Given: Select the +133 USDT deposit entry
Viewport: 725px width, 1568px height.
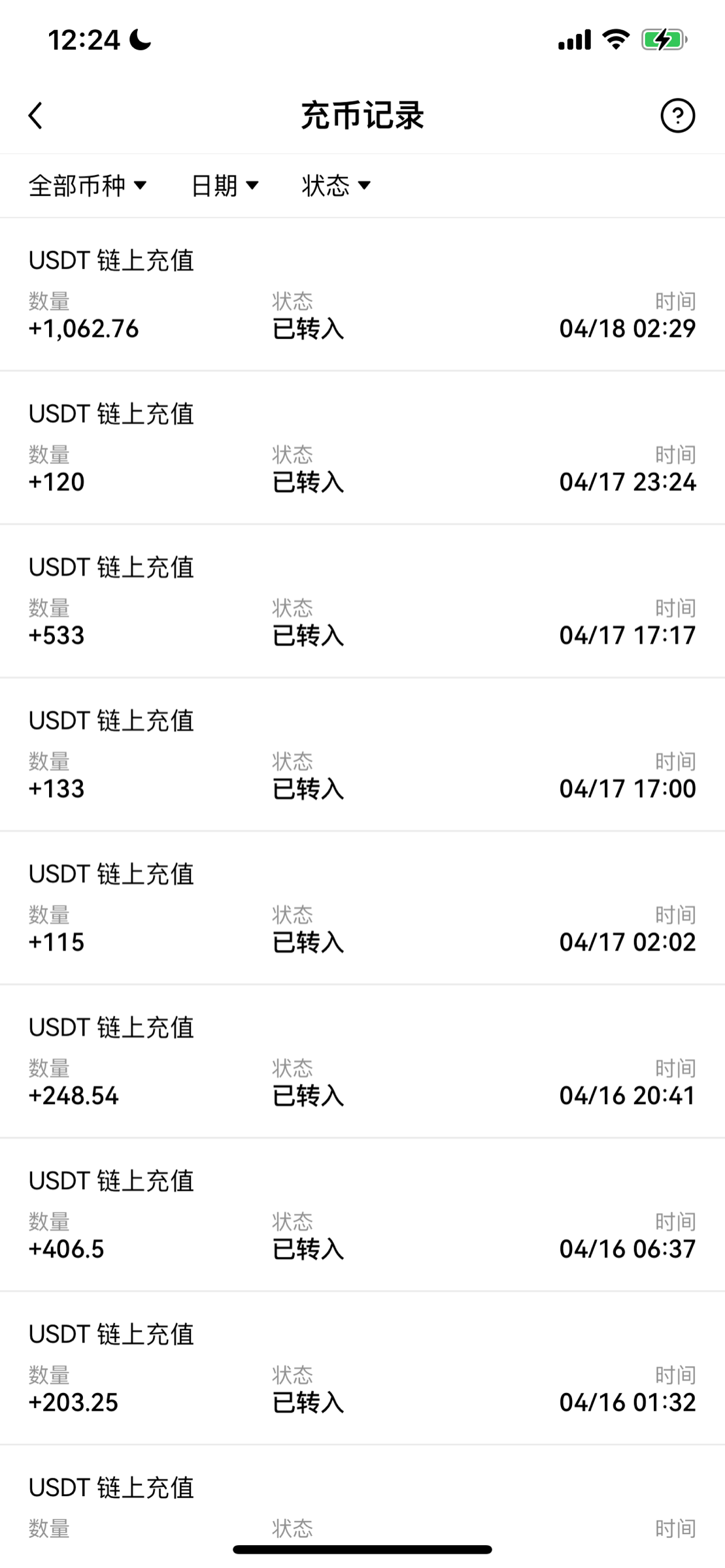Looking at the screenshot, I should (362, 755).
